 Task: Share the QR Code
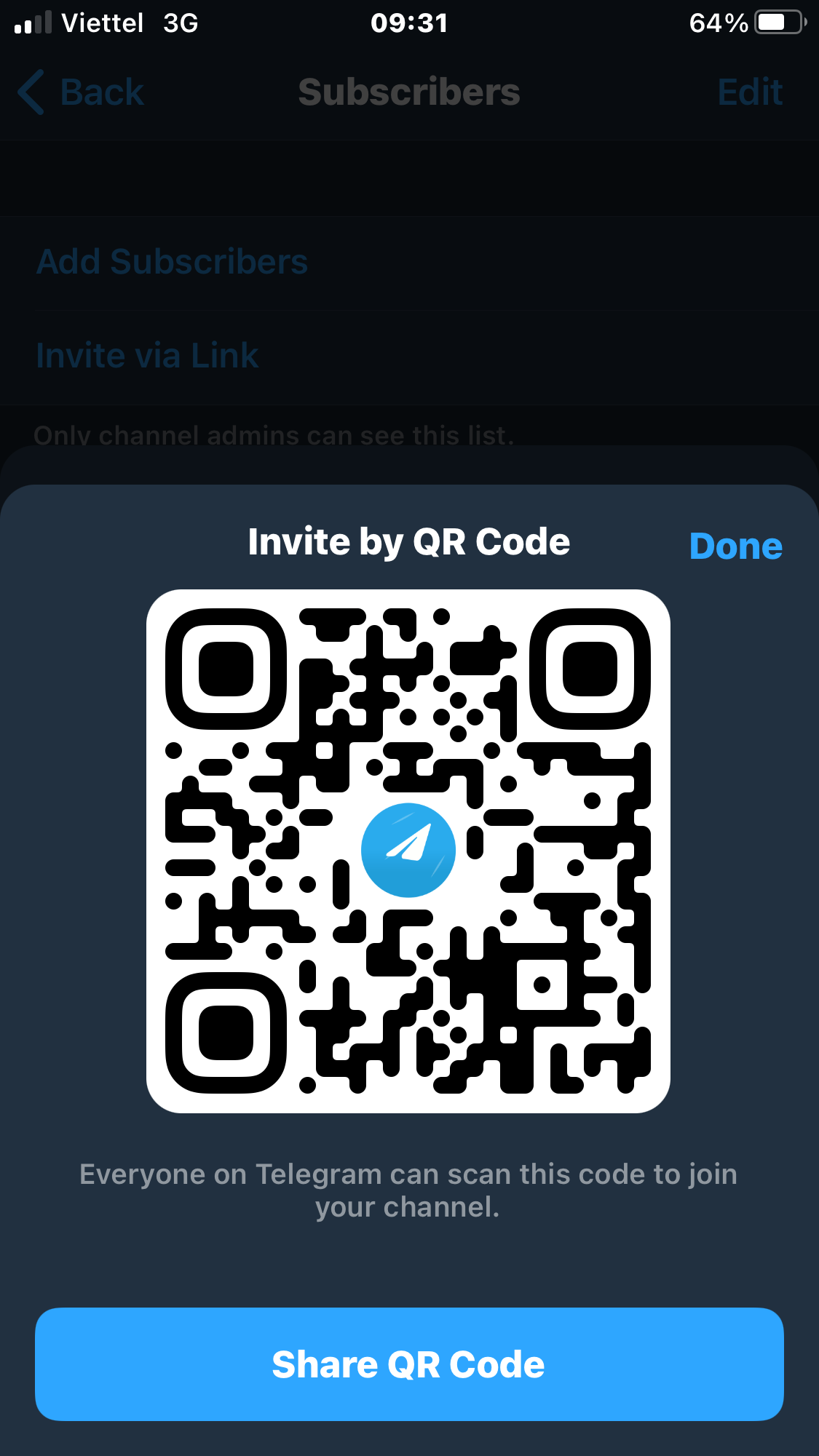pos(409,1364)
